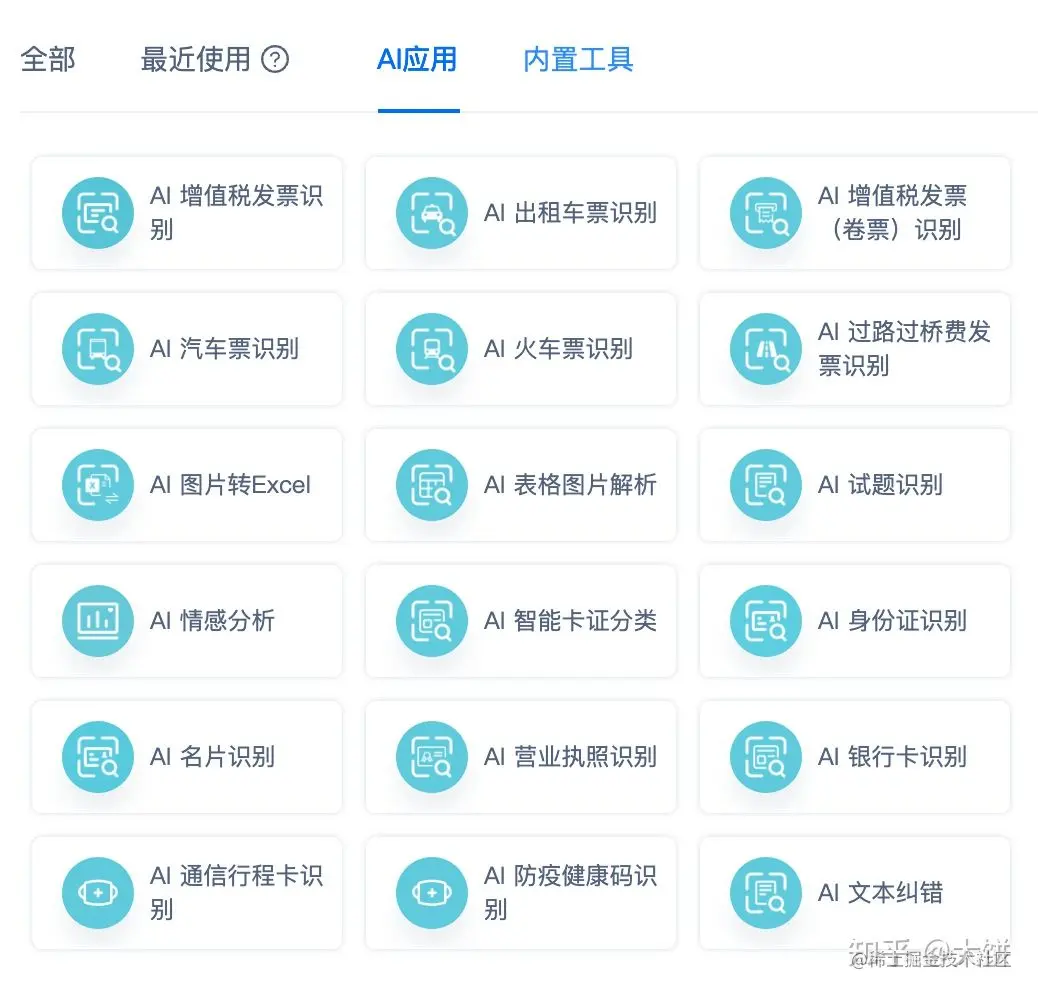Open AI 增值税发票识别 card
The image size is (1038, 996).
coord(187,213)
